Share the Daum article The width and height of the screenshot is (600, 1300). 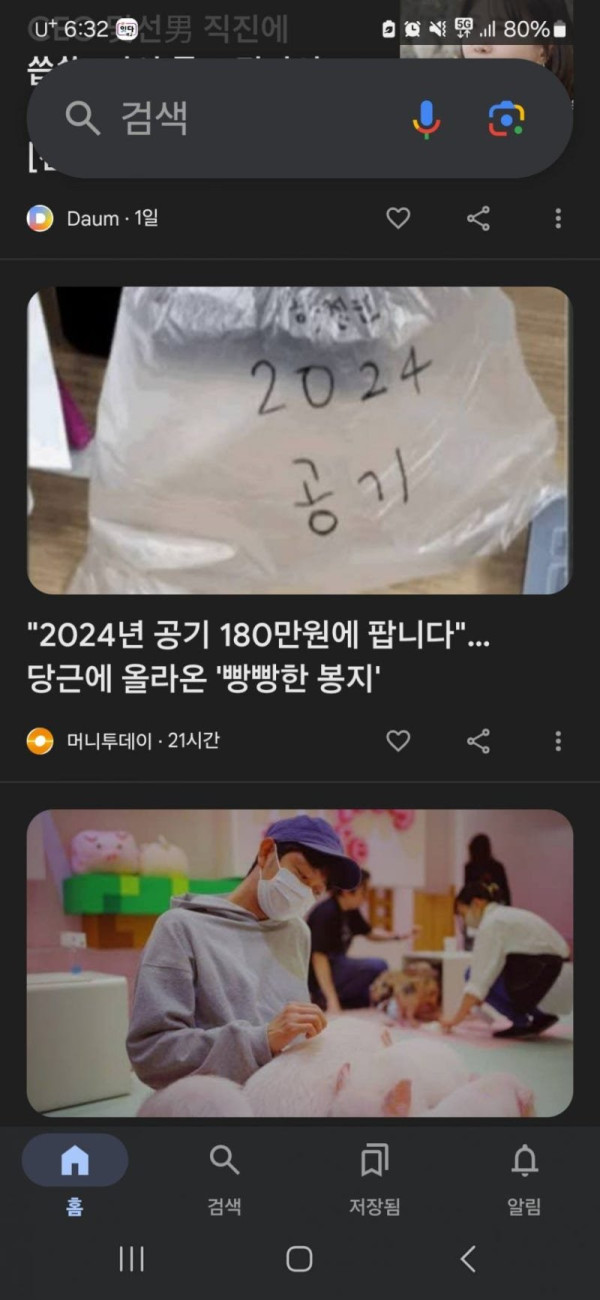click(478, 218)
